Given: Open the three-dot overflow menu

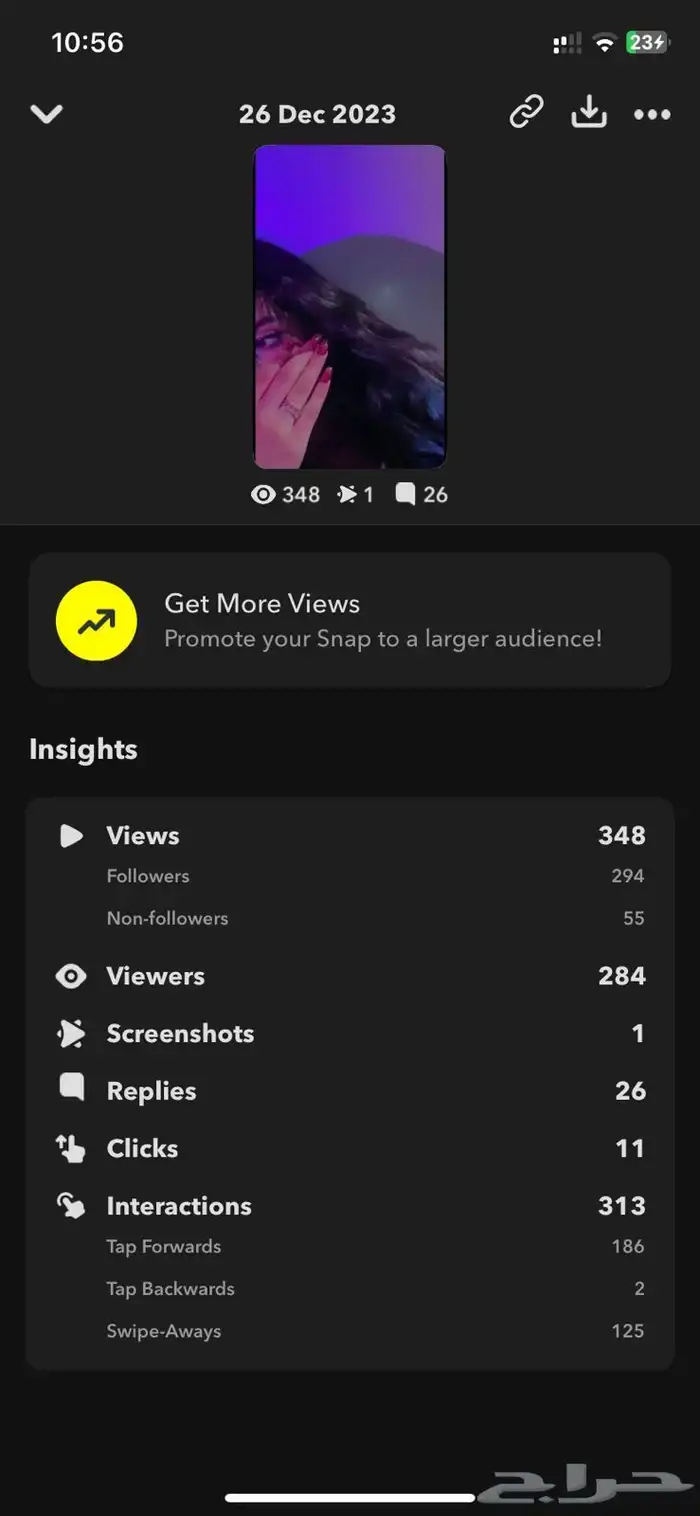Looking at the screenshot, I should tap(652, 115).
